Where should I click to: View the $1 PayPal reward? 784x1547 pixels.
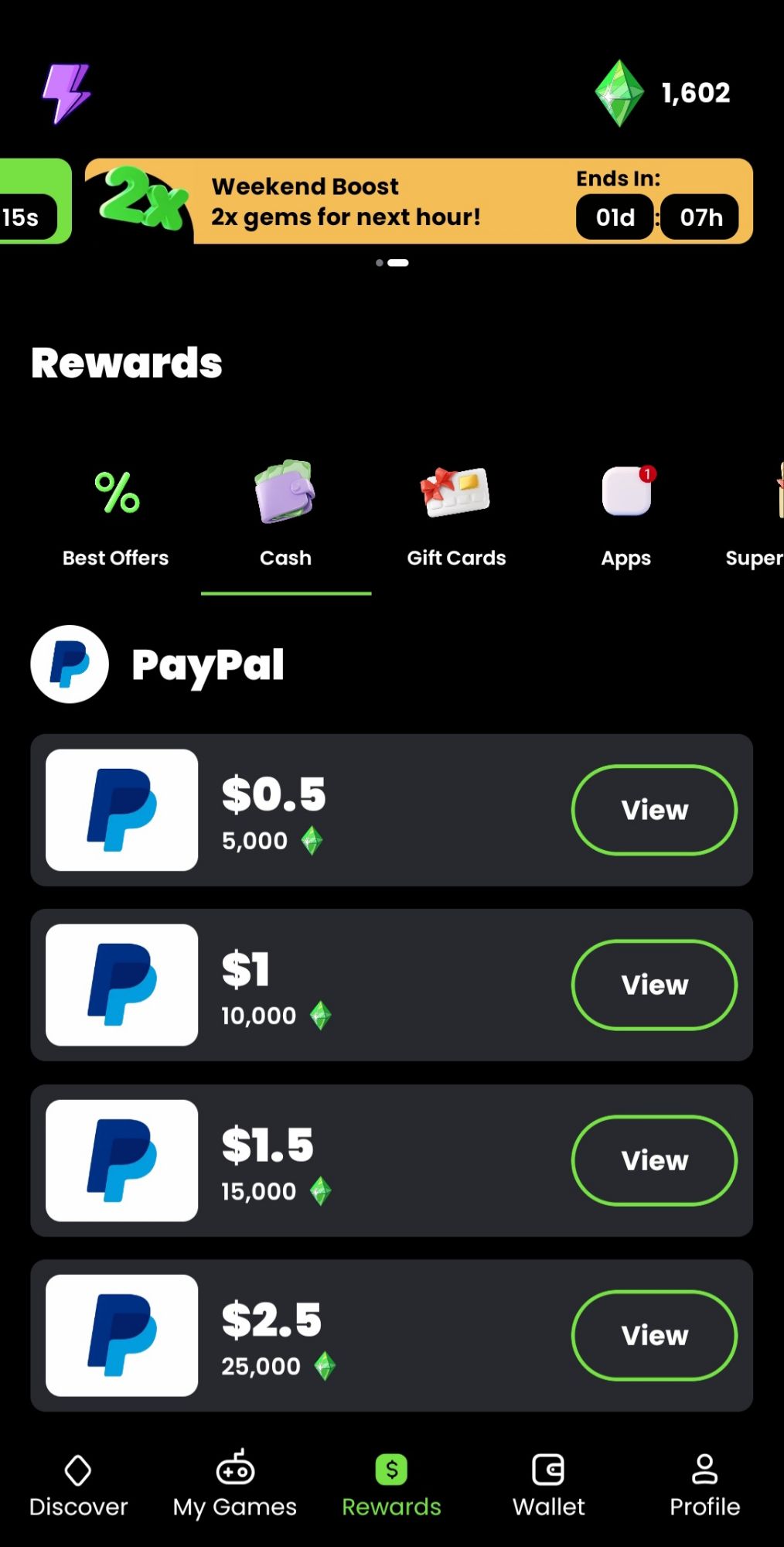pos(653,985)
